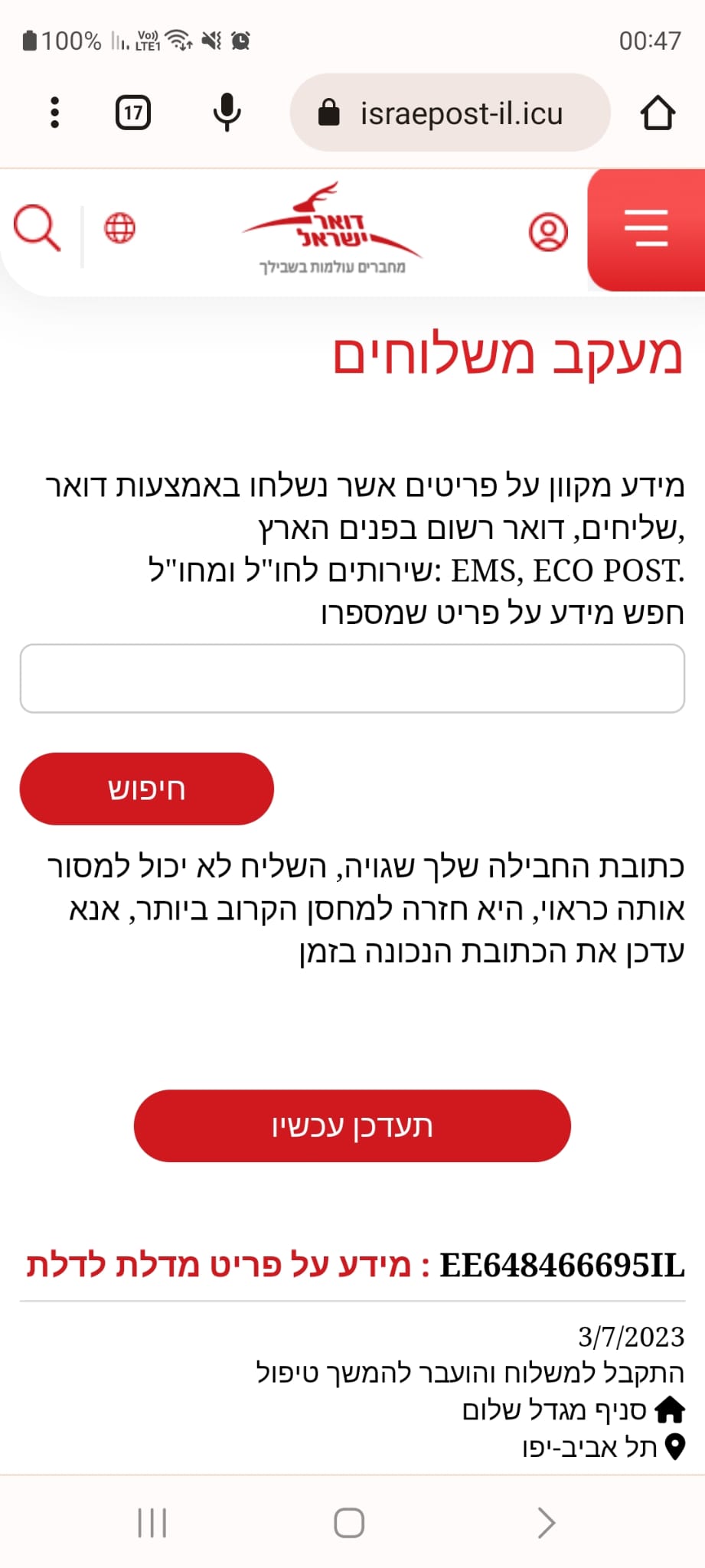This screenshot has height=1568, width=705.
Task: Open recent apps from navigation bar
Action: 152,1523
